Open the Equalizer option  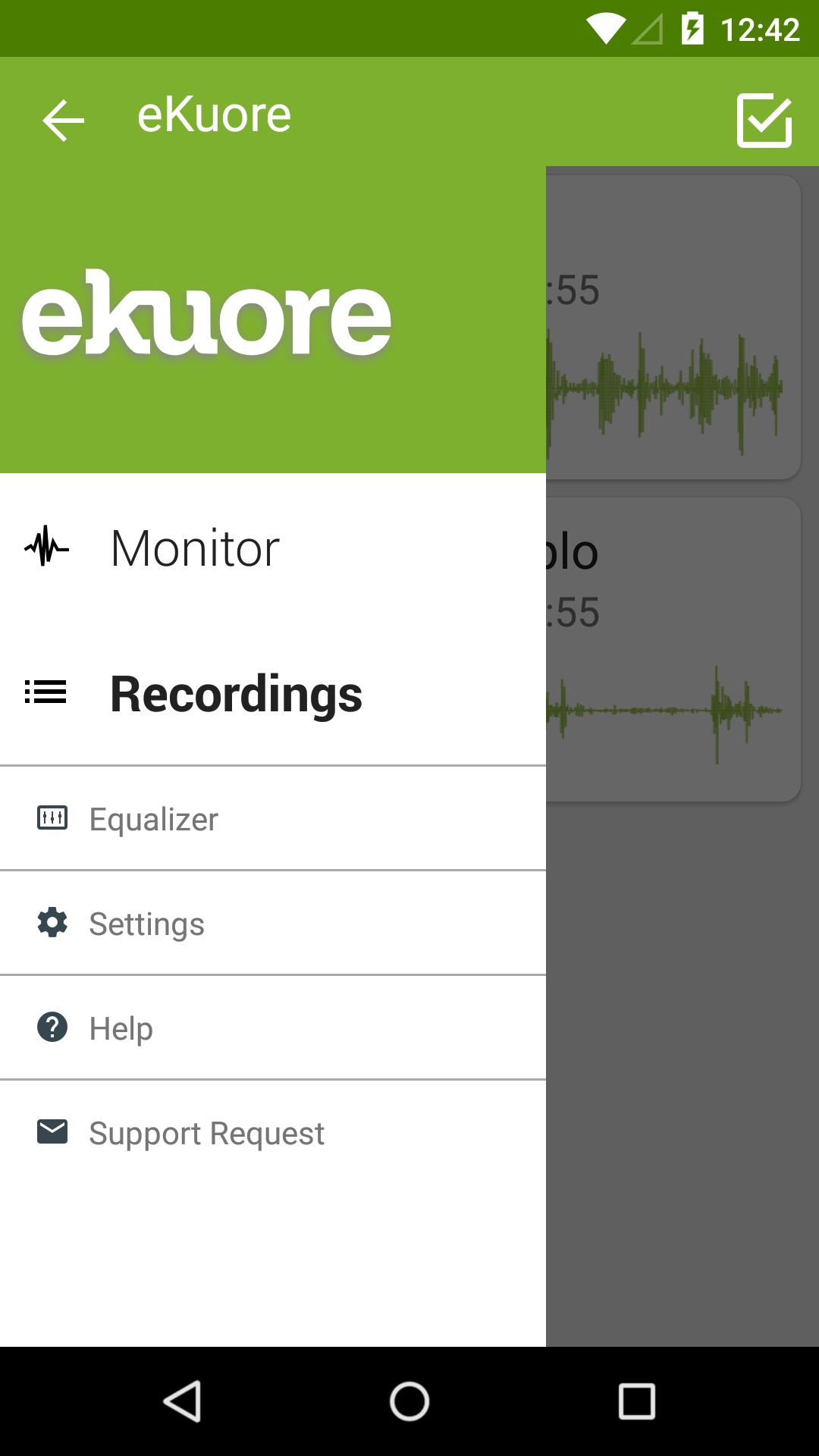pos(154,819)
